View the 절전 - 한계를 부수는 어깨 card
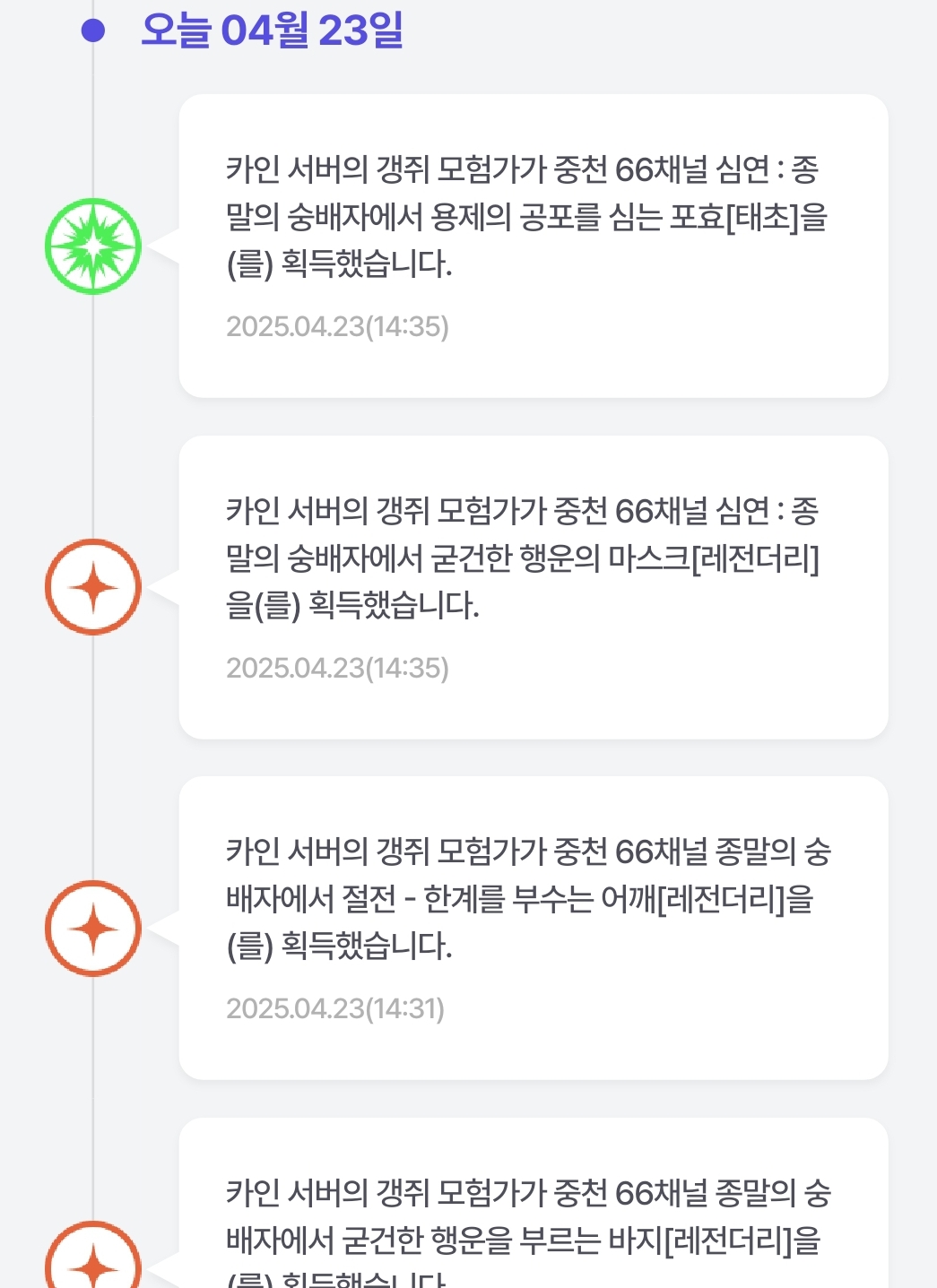937x1288 pixels. (533, 928)
